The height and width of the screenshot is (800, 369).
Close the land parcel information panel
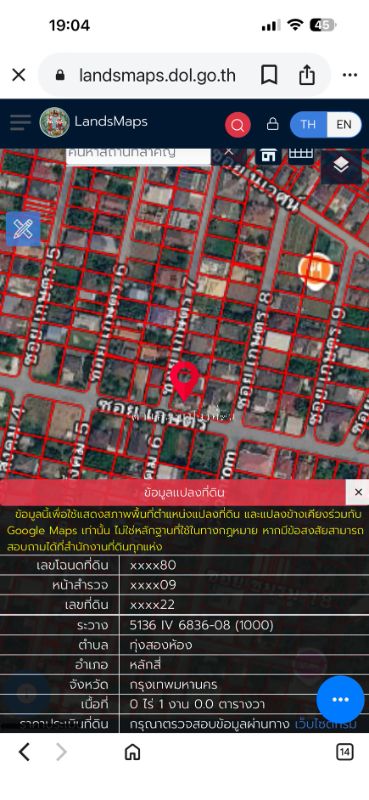[358, 492]
